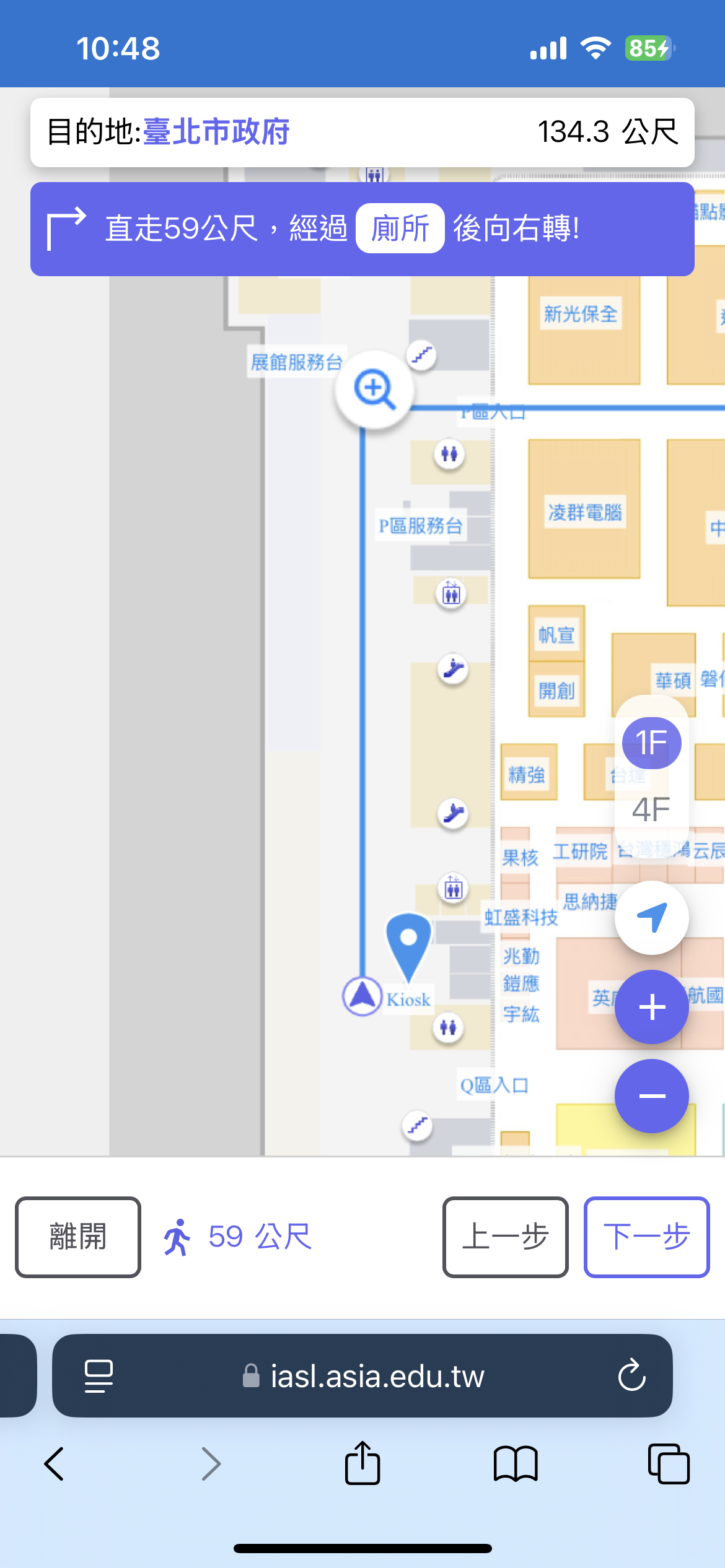Screen dimensions: 725x1568
Task: Recenter map with the location arrow button
Action: tap(651, 917)
